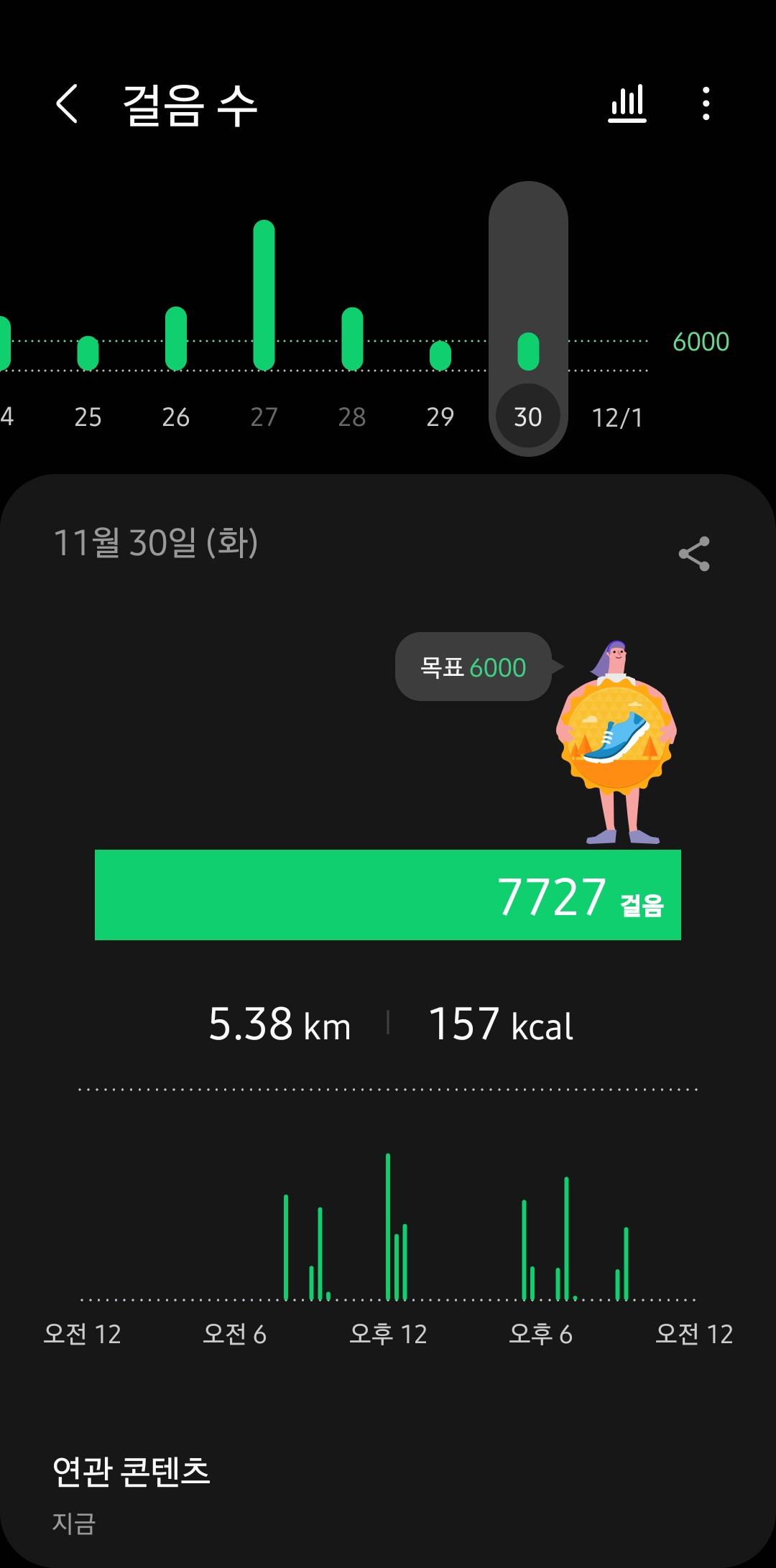
Task: Share the 11월 30일 step record
Action: (x=693, y=554)
